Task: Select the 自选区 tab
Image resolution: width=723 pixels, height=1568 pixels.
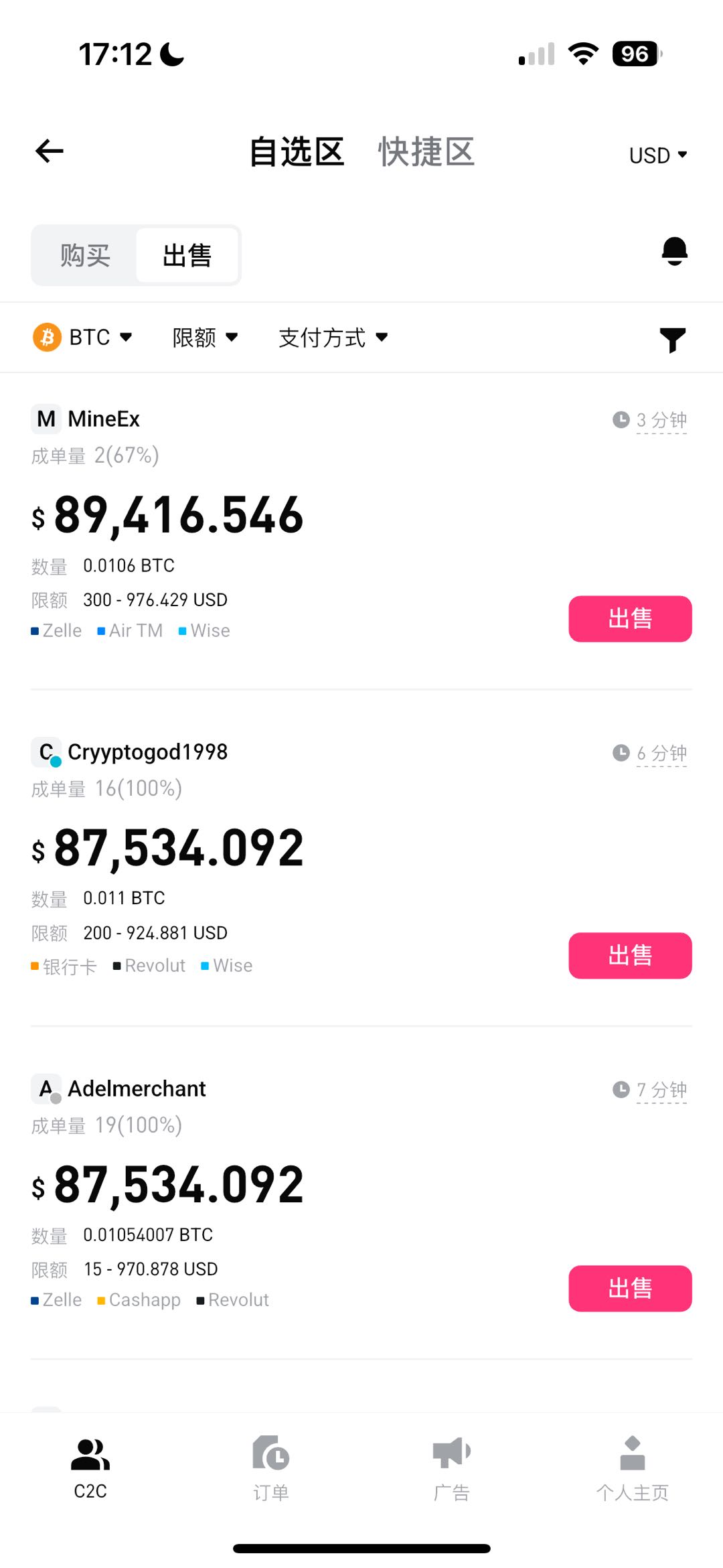Action: coord(297,152)
